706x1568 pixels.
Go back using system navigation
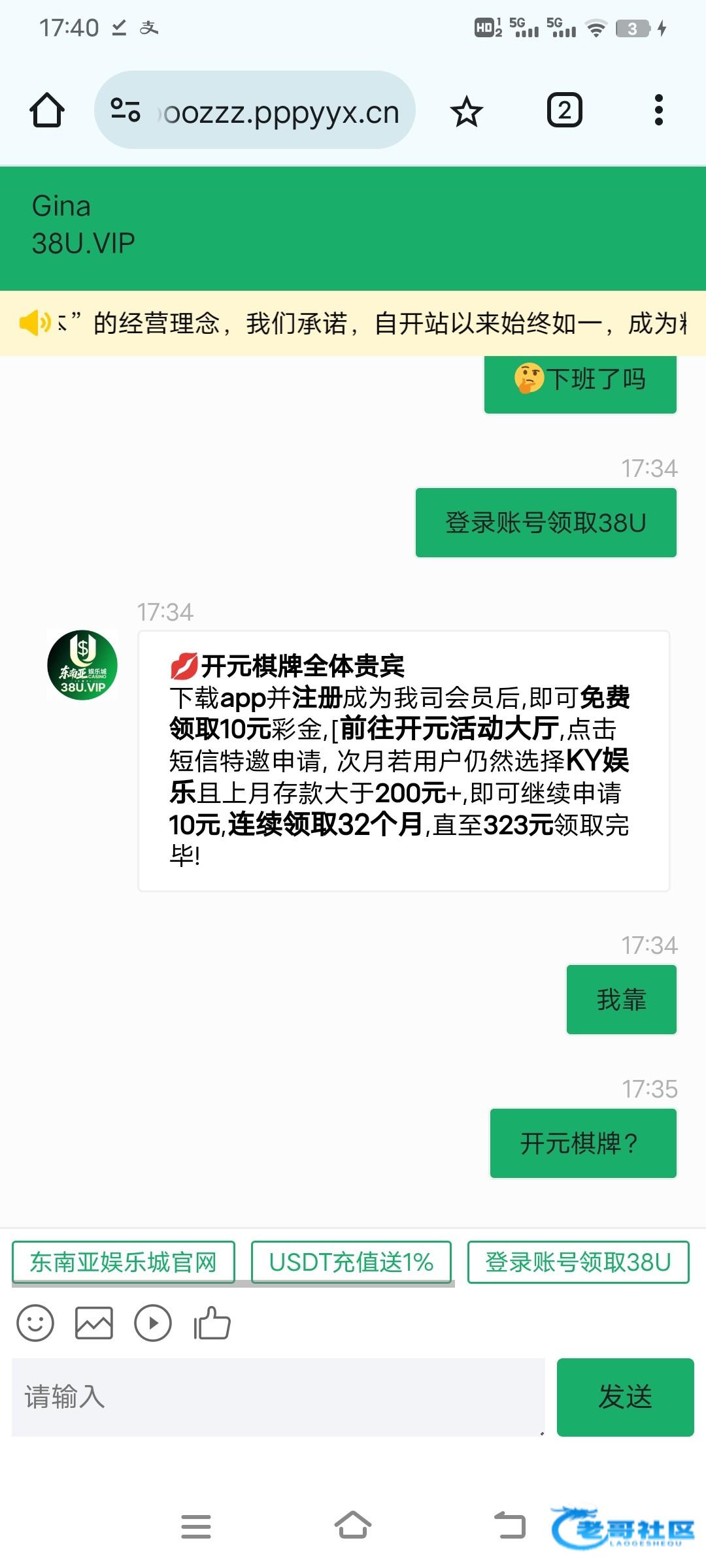click(x=510, y=1526)
